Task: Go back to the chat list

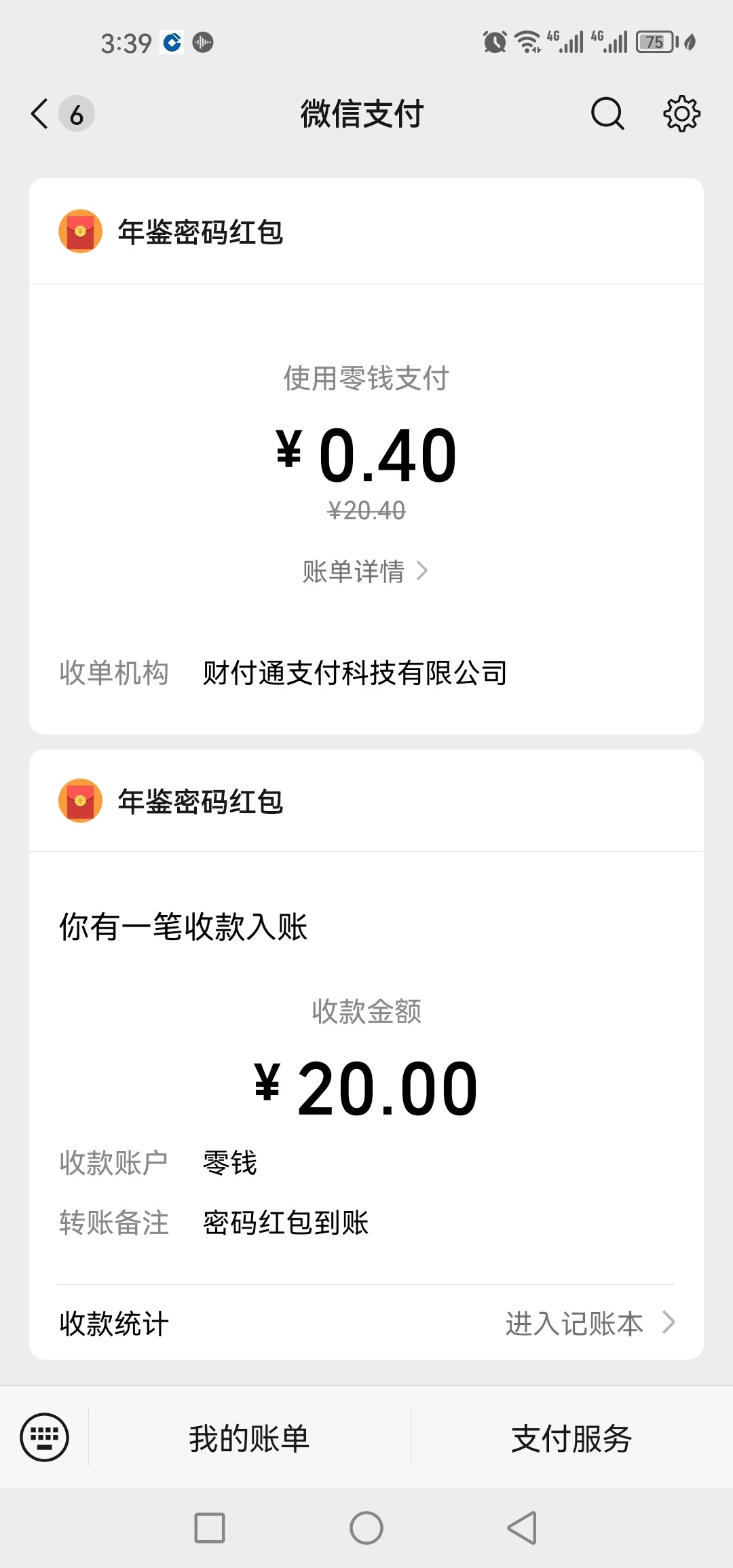Action: [41, 113]
